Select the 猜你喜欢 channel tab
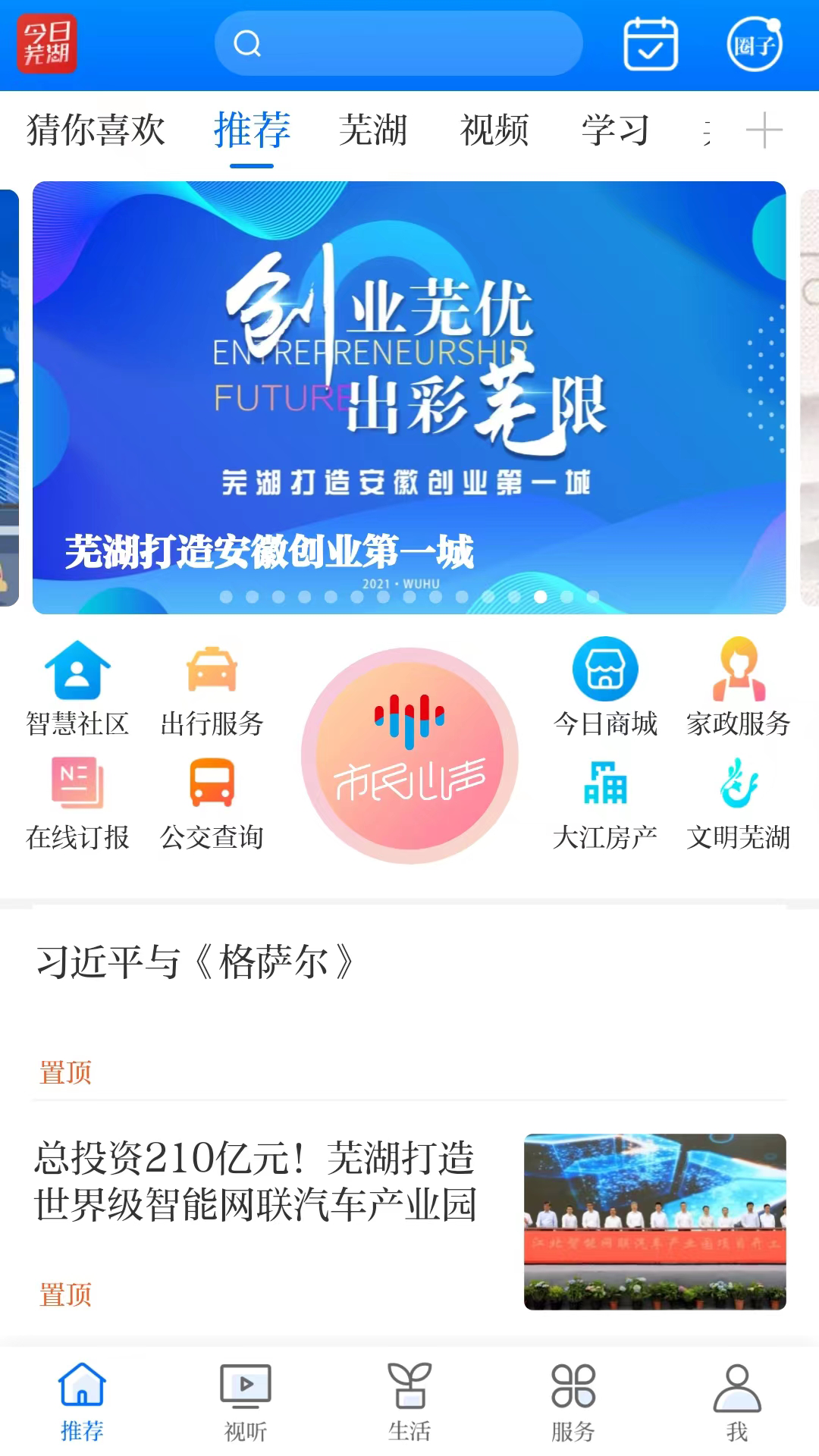The width and height of the screenshot is (819, 1456). (96, 129)
